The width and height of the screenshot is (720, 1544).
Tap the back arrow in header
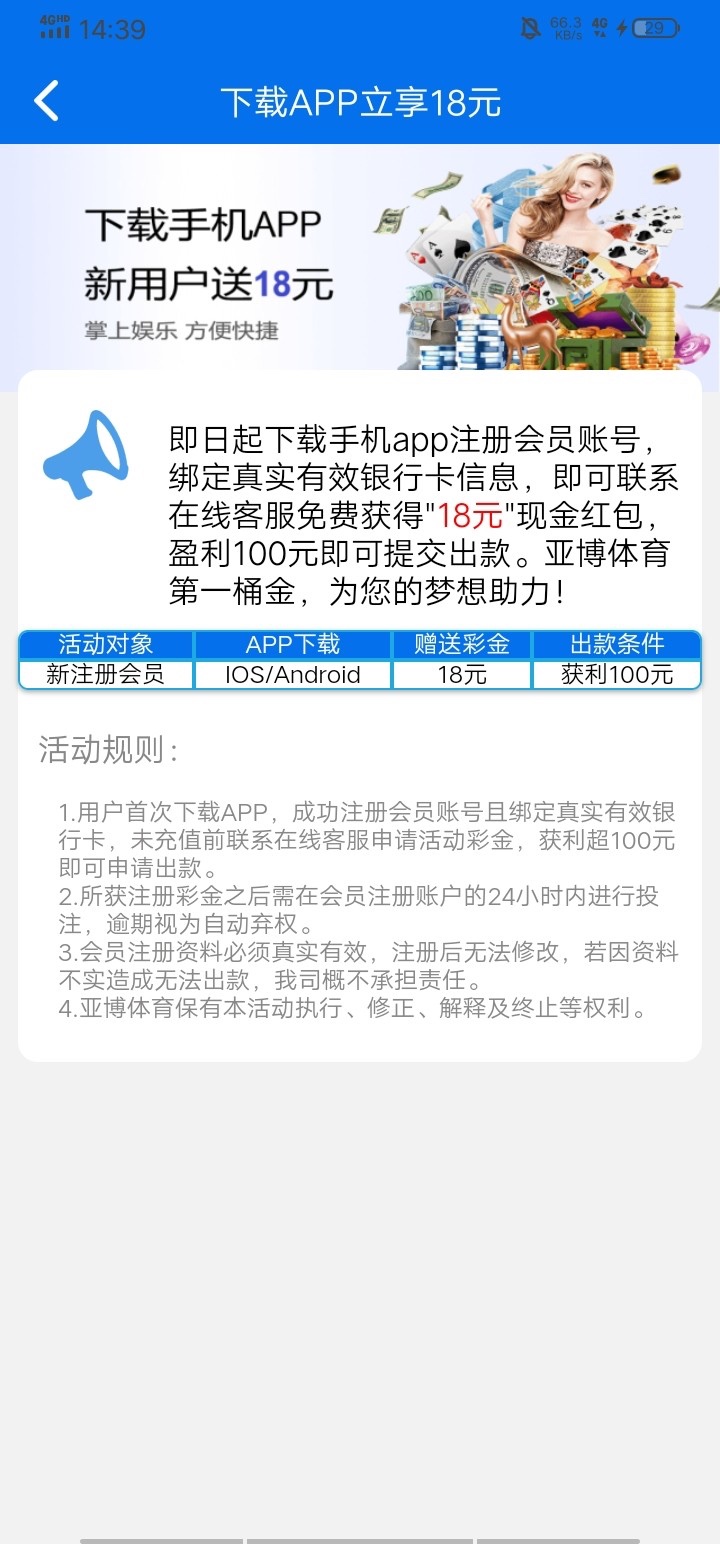[47, 101]
